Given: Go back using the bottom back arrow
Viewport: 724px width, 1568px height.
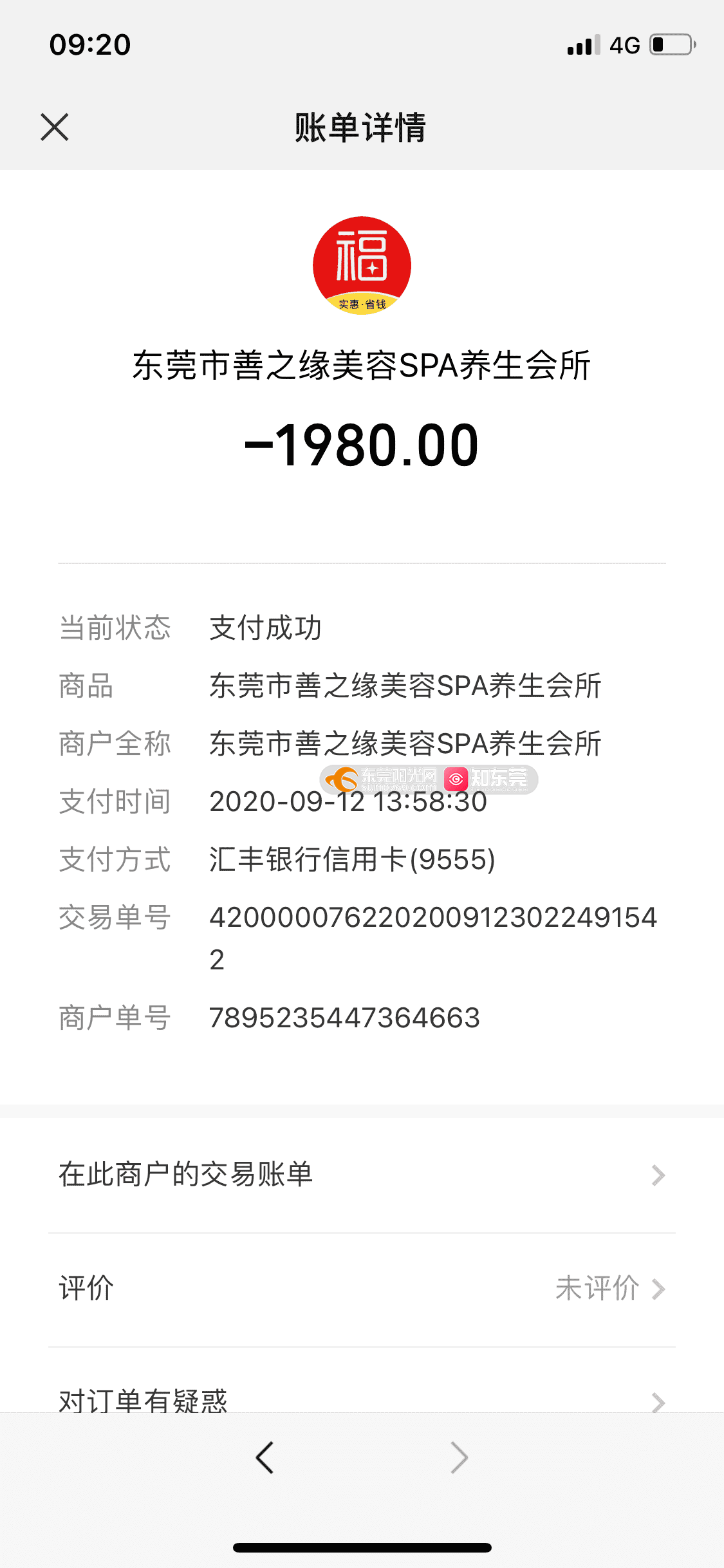Looking at the screenshot, I should point(265,1457).
